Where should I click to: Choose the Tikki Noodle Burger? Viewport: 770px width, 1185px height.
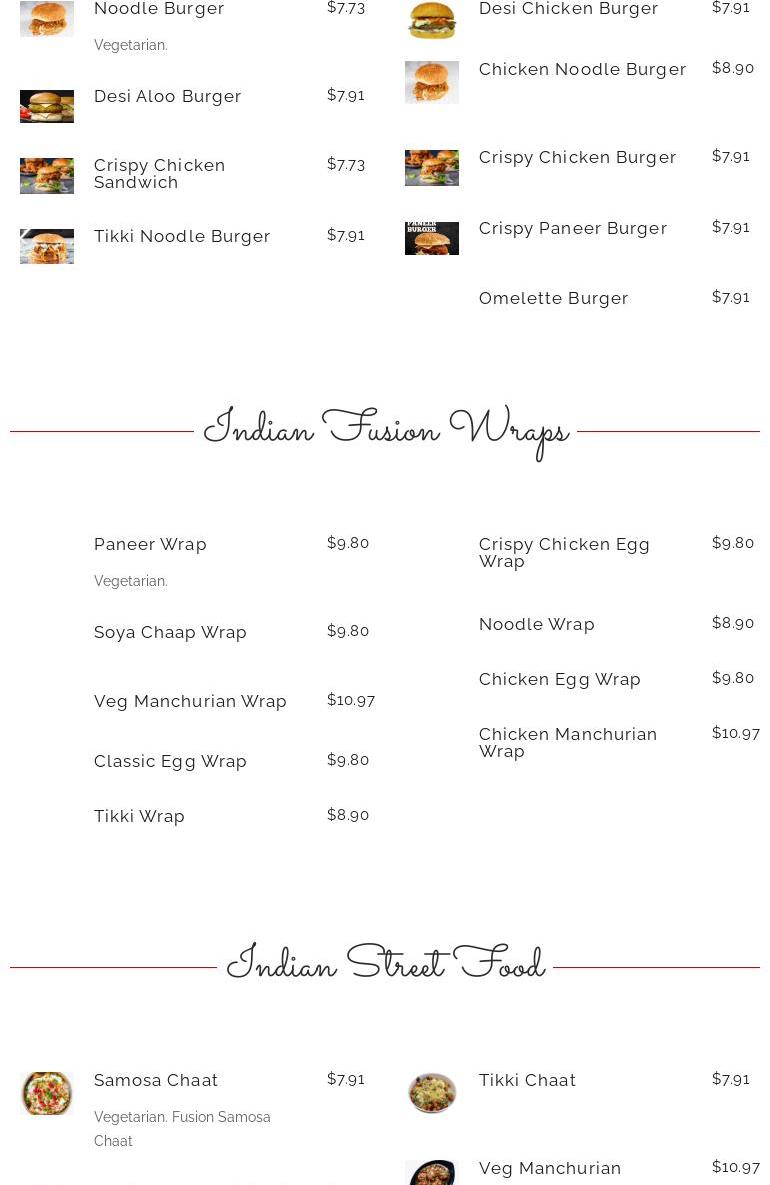(x=182, y=237)
